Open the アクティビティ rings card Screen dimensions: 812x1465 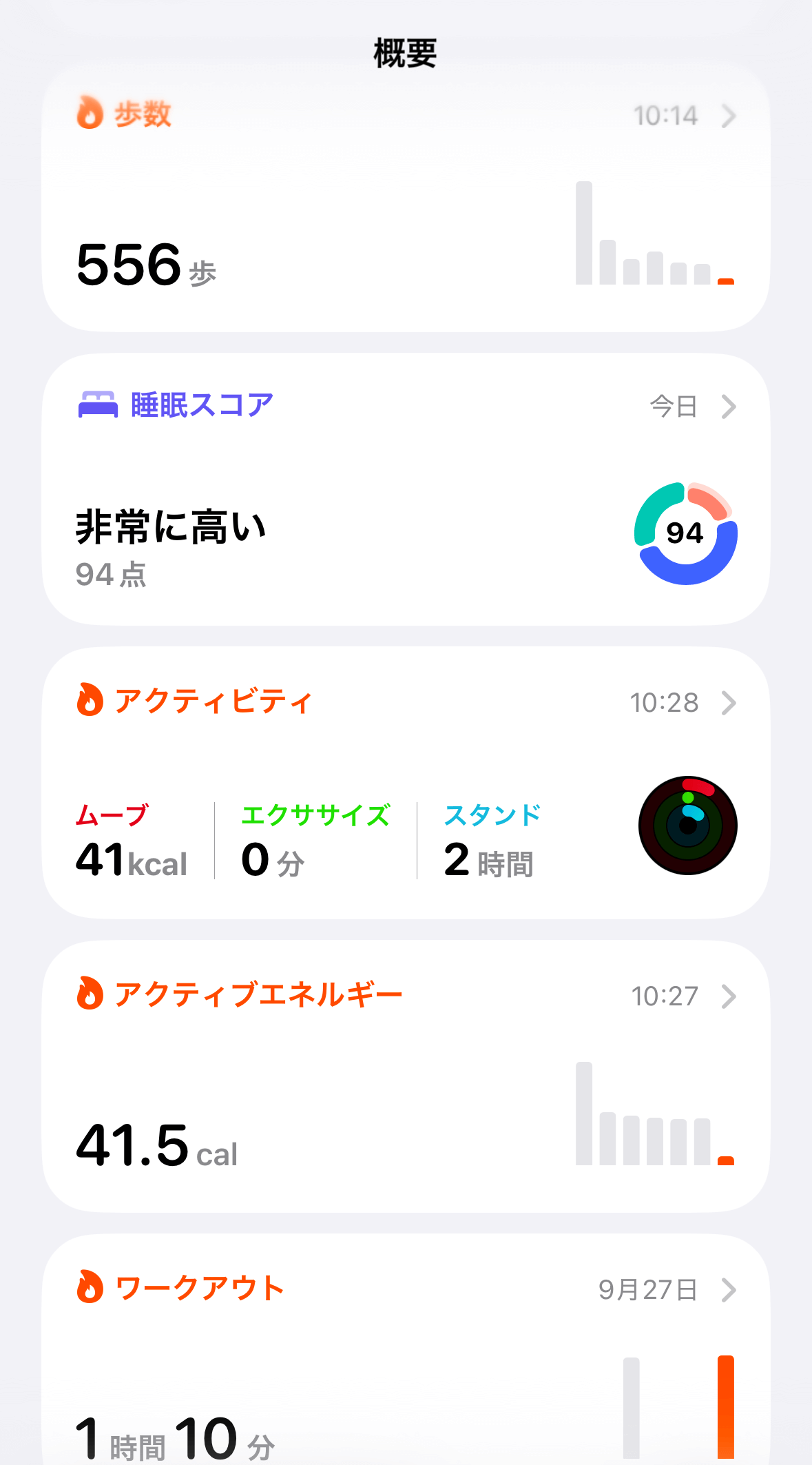click(x=405, y=782)
